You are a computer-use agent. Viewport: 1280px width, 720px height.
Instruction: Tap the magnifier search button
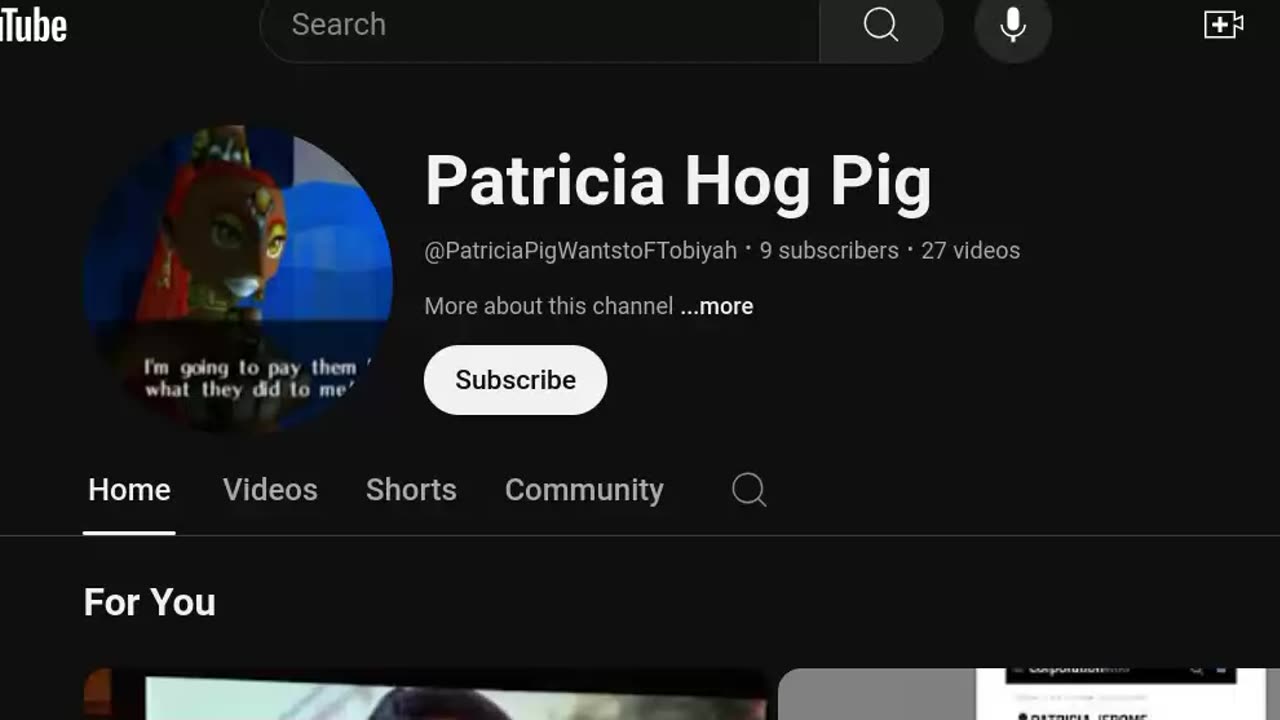tap(881, 25)
